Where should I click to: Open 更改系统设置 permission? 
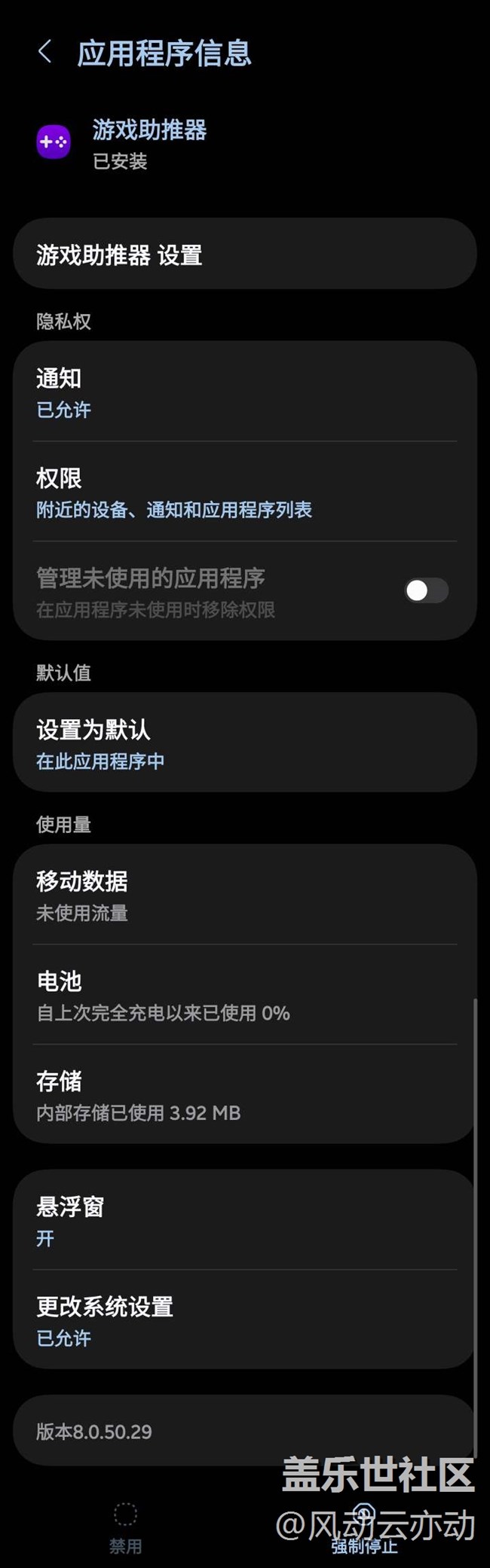pyautogui.click(x=244, y=1320)
